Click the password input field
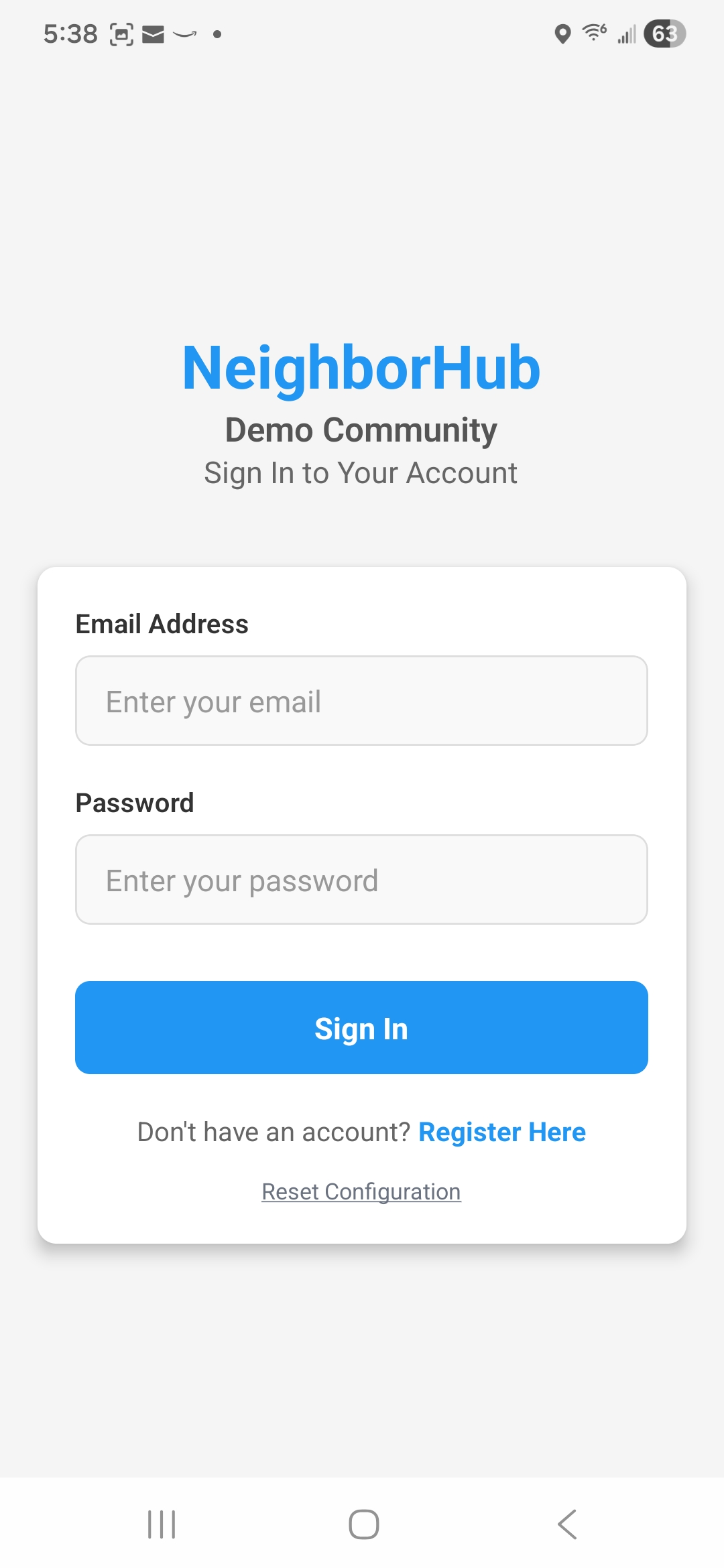The width and height of the screenshot is (724, 1568). tap(361, 880)
